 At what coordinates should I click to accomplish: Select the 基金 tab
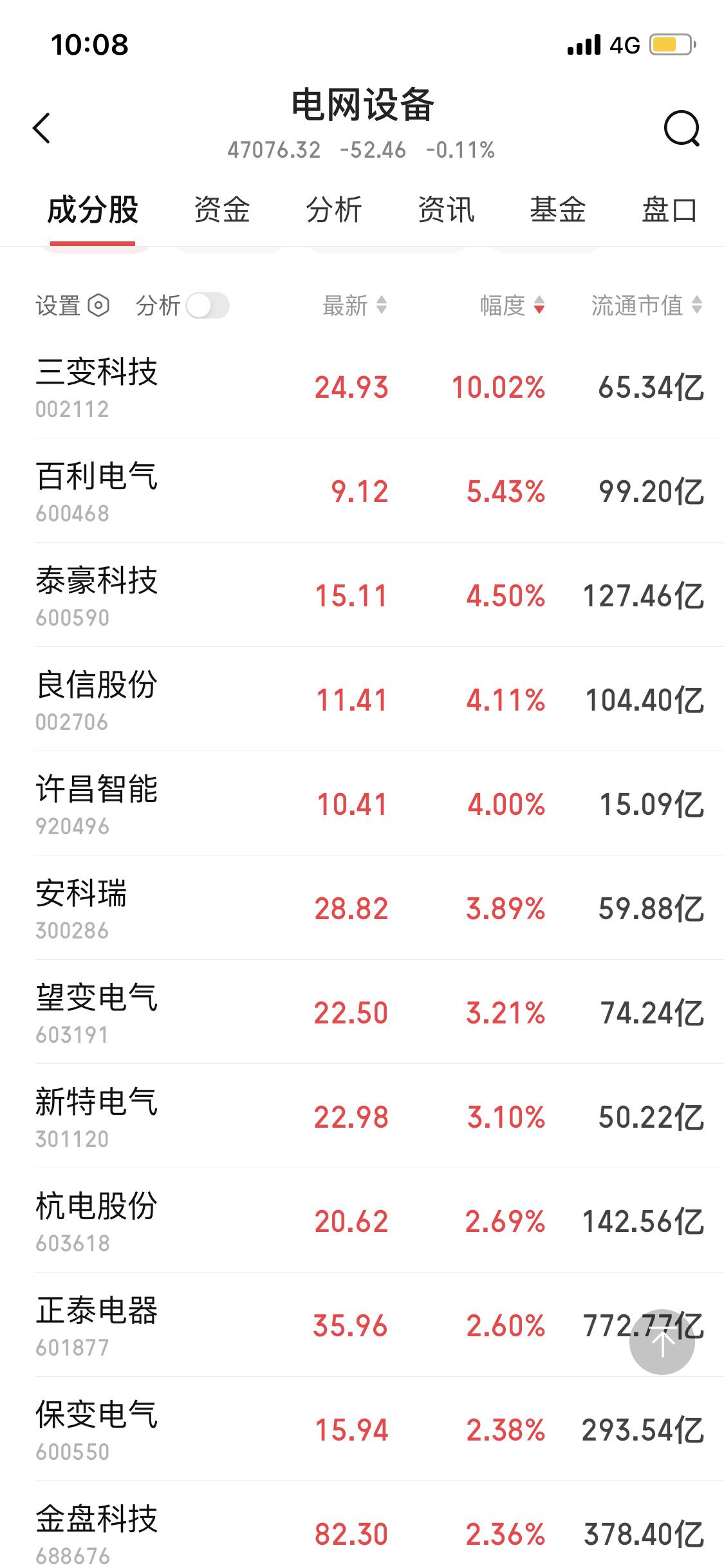pos(557,209)
